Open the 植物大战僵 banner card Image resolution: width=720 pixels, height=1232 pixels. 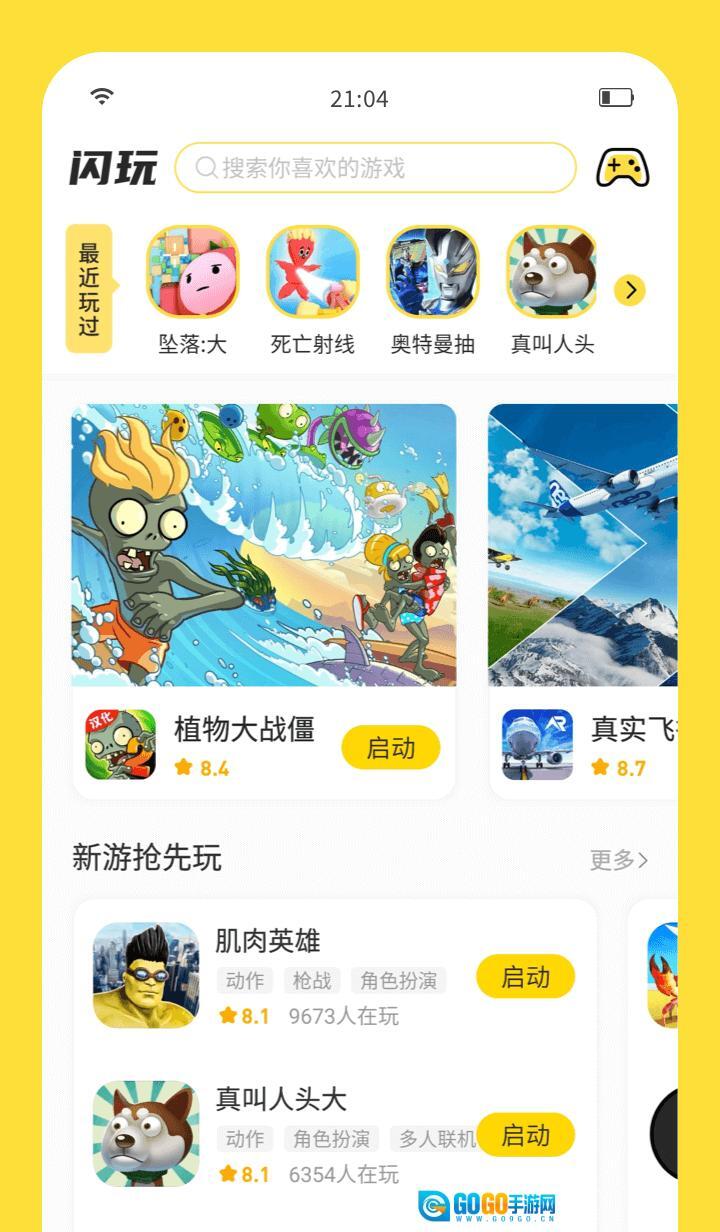pos(264,545)
